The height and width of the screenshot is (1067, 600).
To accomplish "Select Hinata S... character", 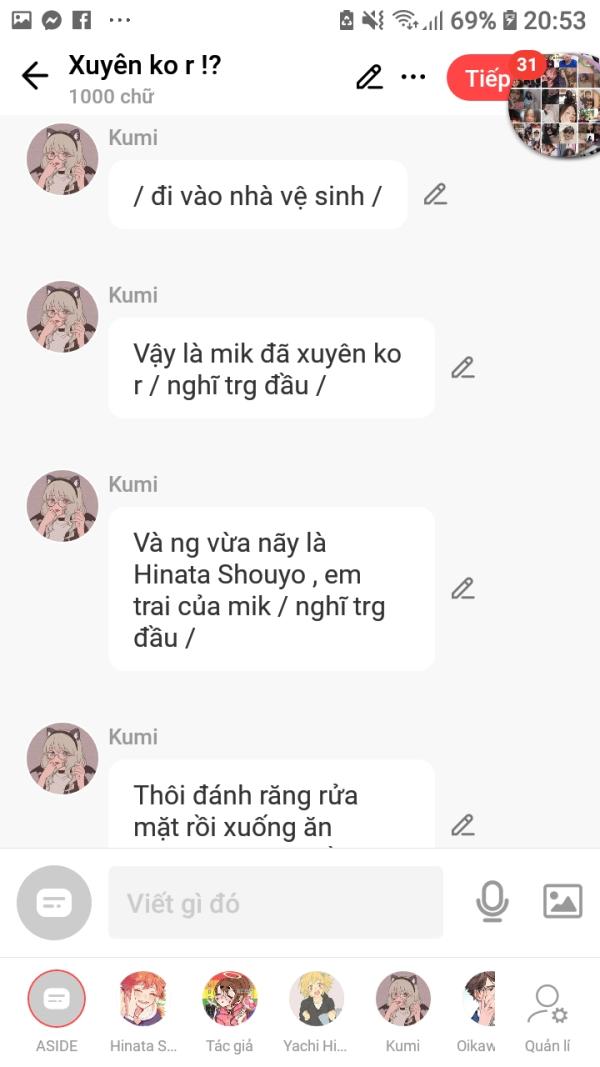I will (x=143, y=1011).
